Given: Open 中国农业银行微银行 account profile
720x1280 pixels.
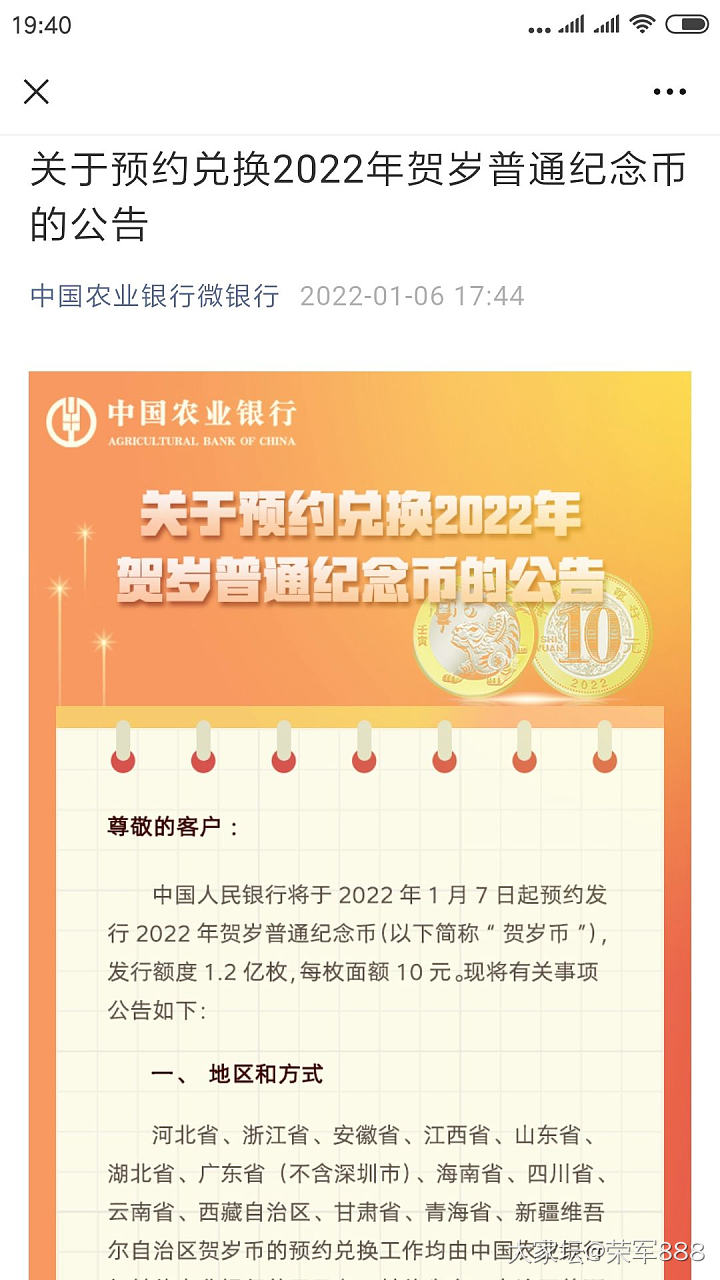Looking at the screenshot, I should (x=154, y=296).
